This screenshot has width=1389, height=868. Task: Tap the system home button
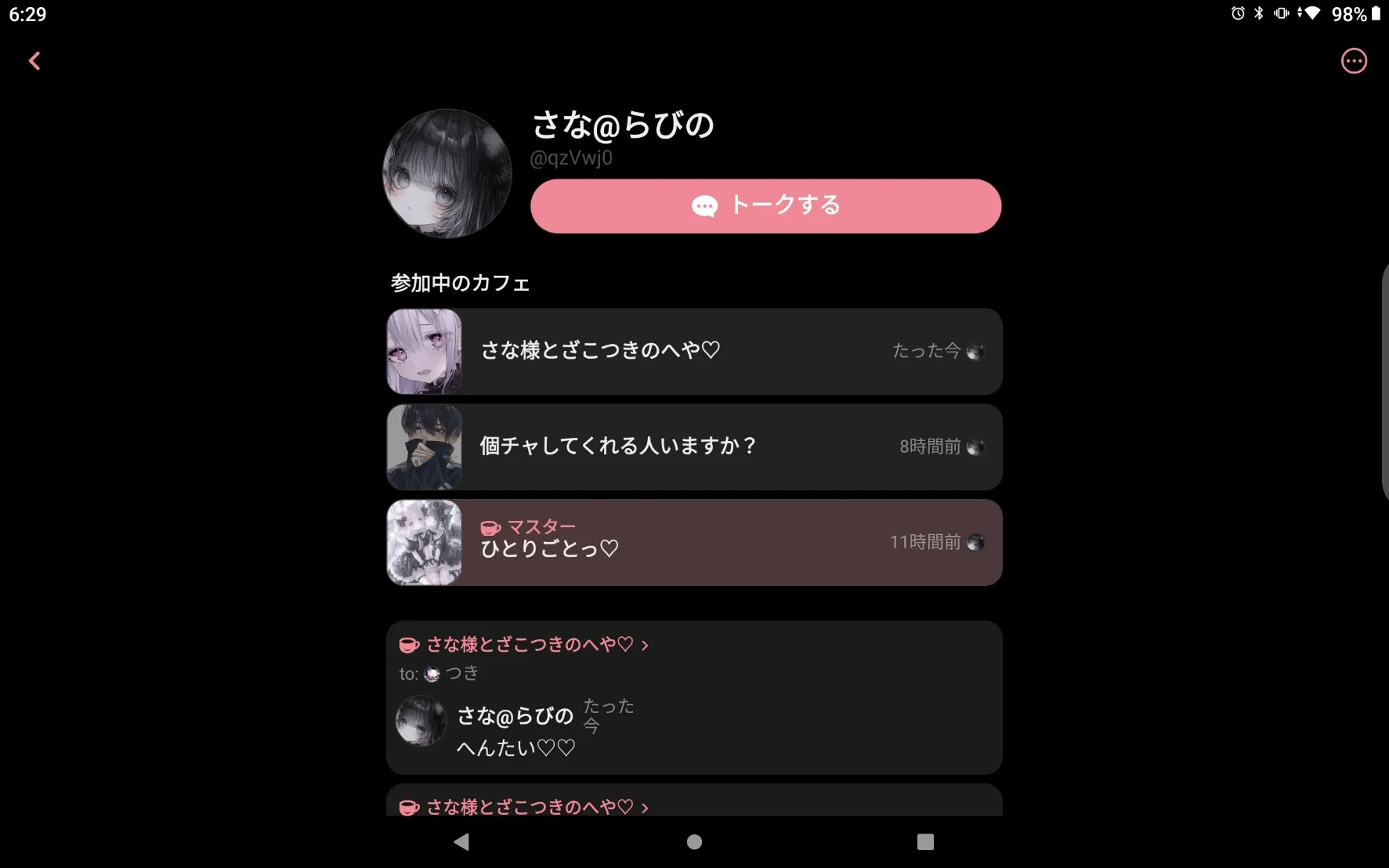[x=694, y=842]
